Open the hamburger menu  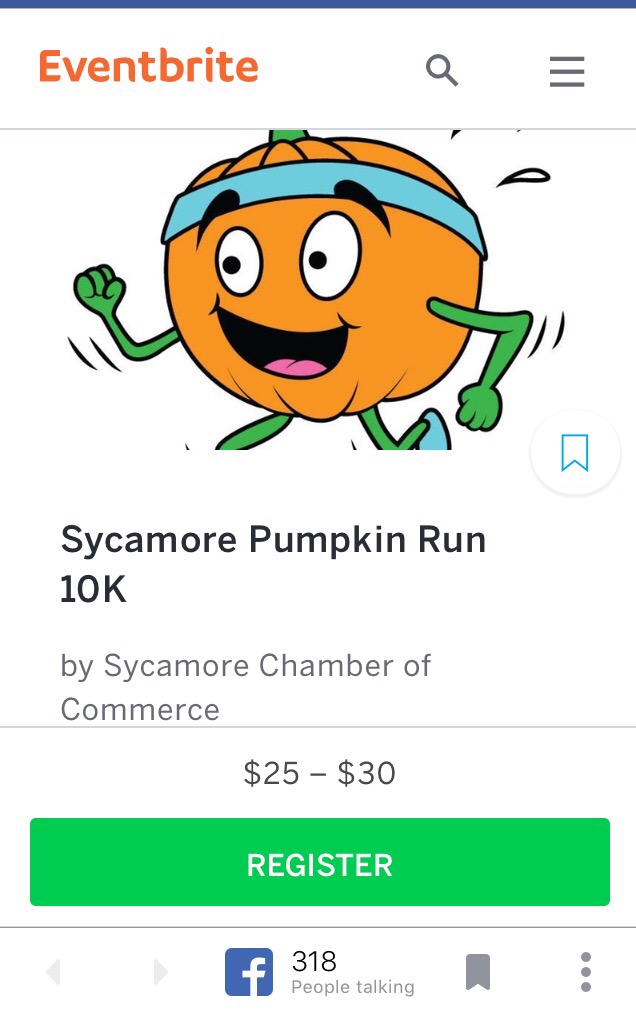567,72
